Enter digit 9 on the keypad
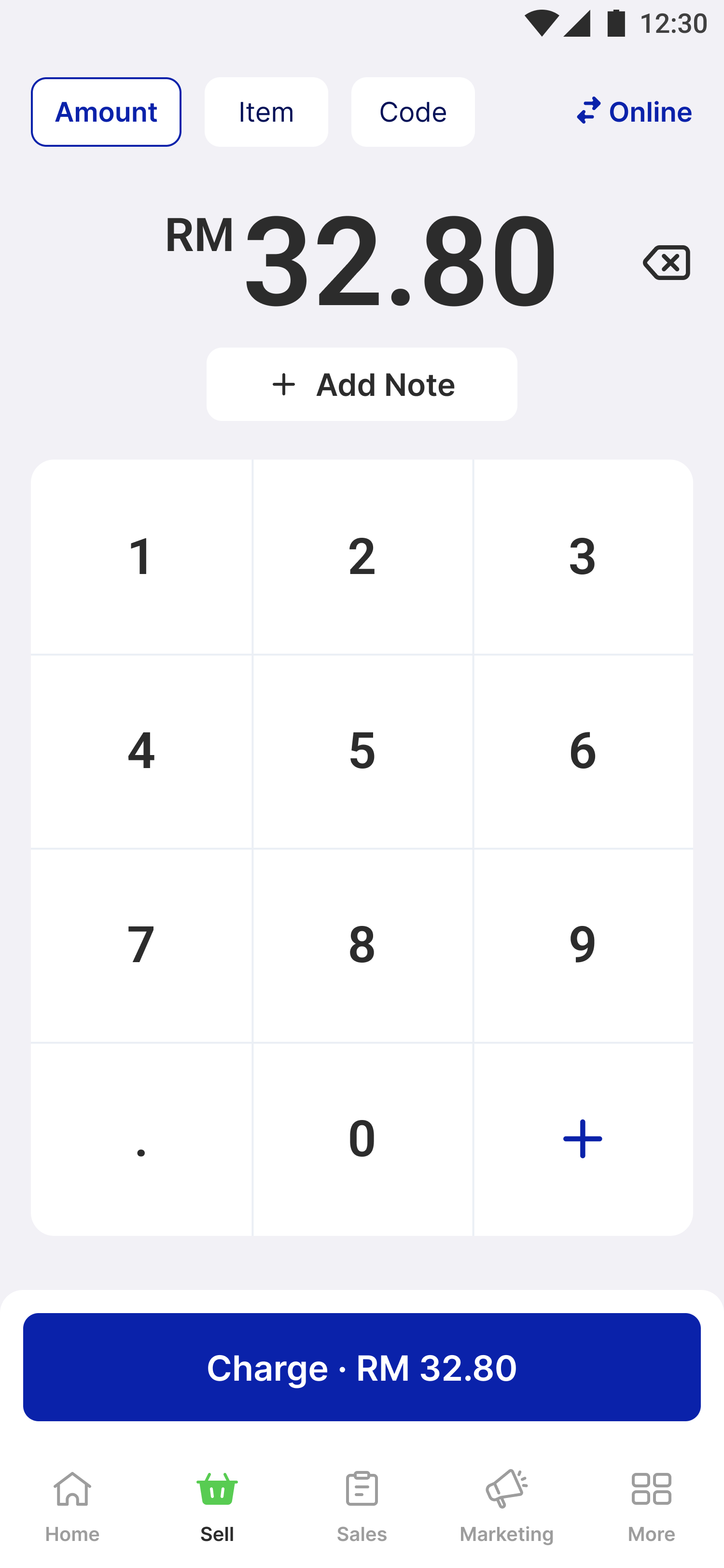The image size is (724, 1568). click(x=583, y=945)
